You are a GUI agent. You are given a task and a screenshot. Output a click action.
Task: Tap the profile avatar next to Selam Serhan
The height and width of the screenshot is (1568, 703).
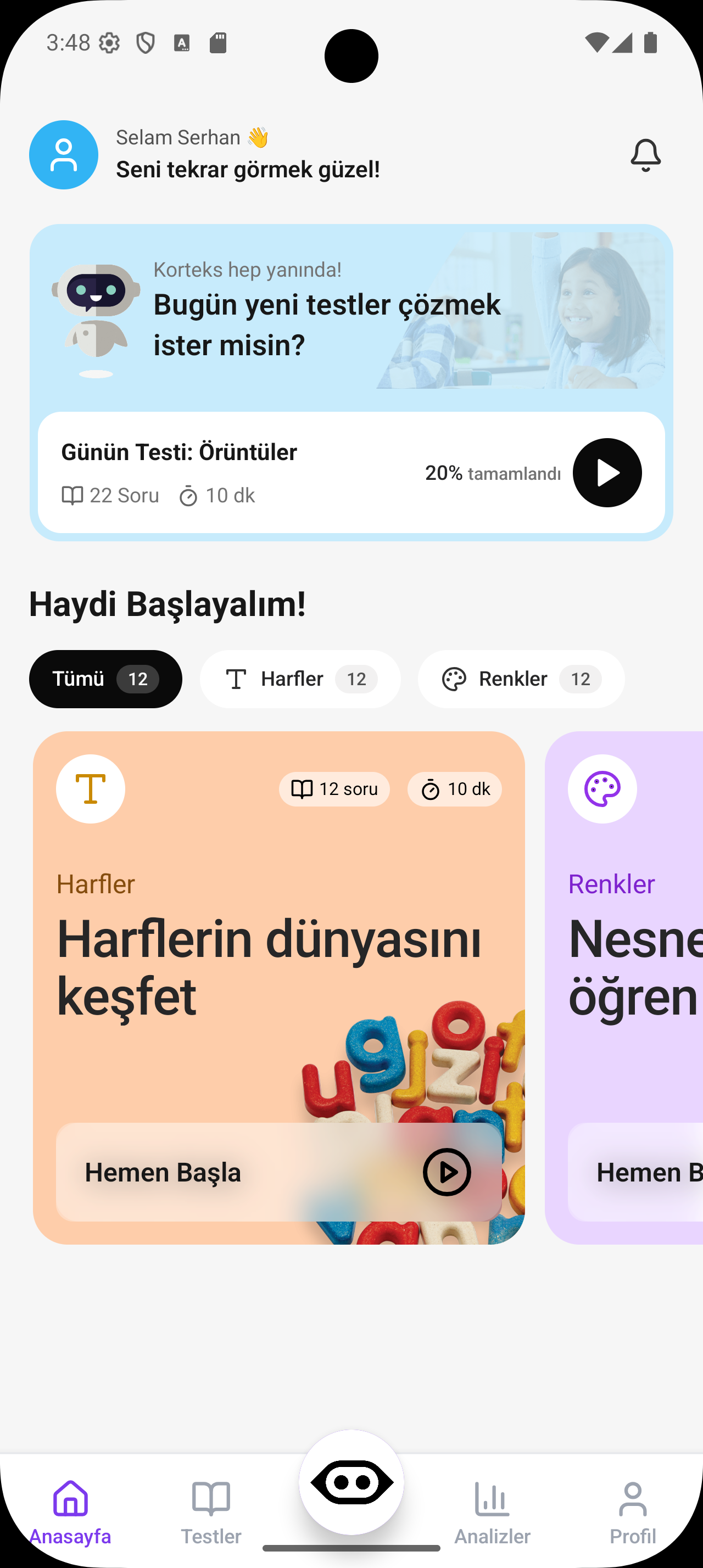coord(64,155)
